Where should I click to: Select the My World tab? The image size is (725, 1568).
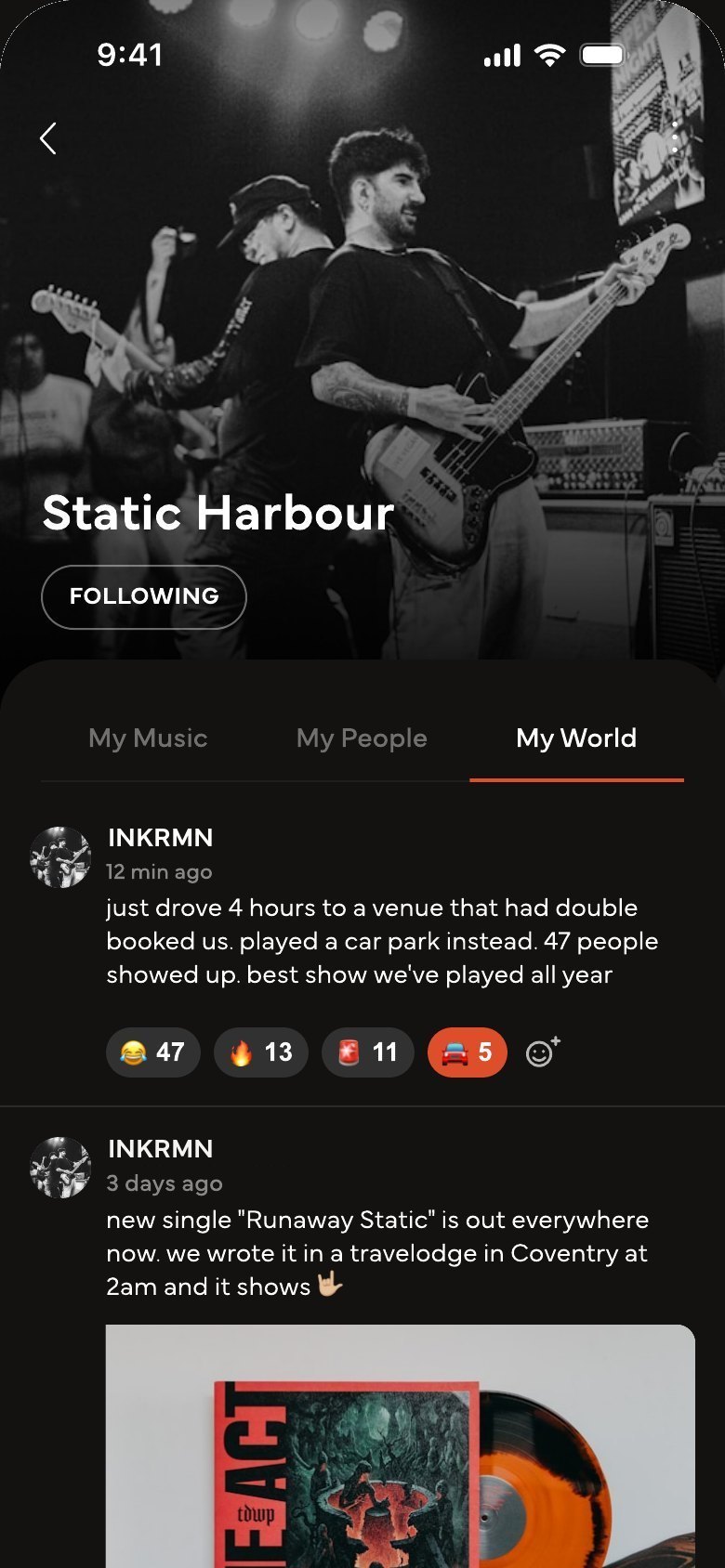coord(576,738)
